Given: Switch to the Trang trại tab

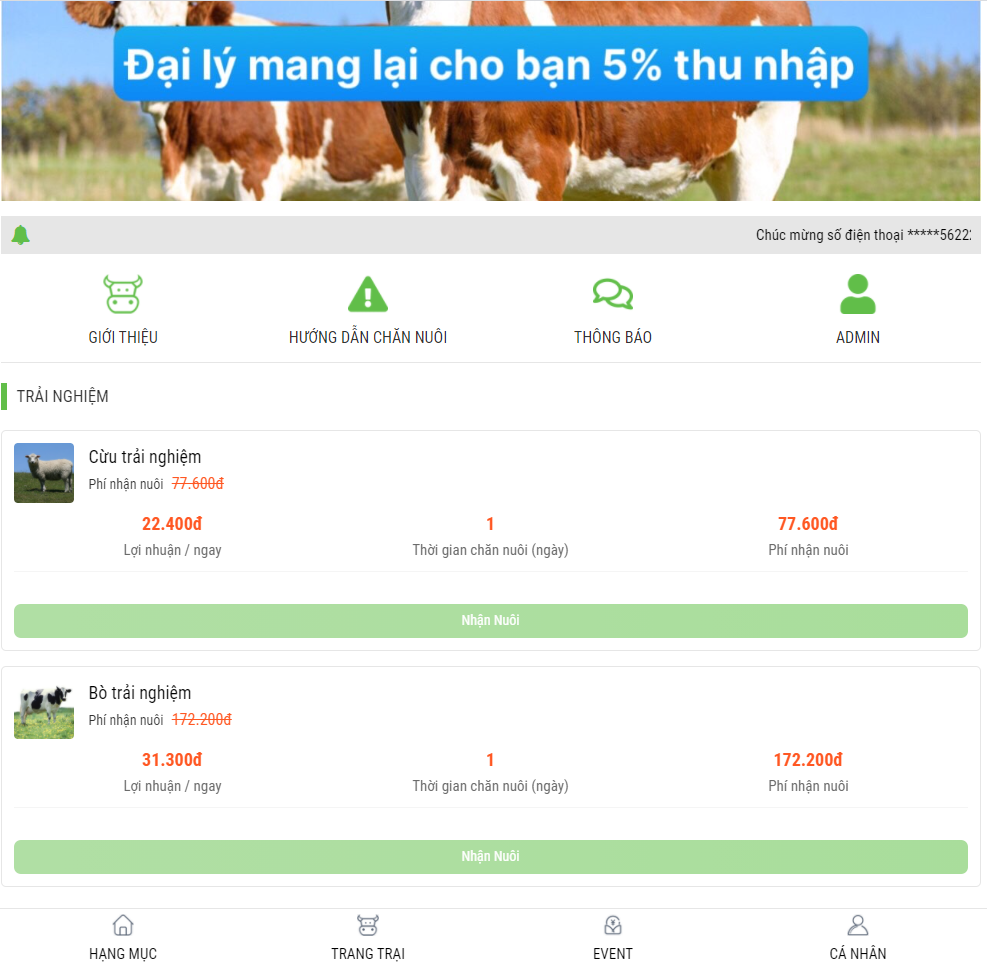Looking at the screenshot, I should (368, 937).
